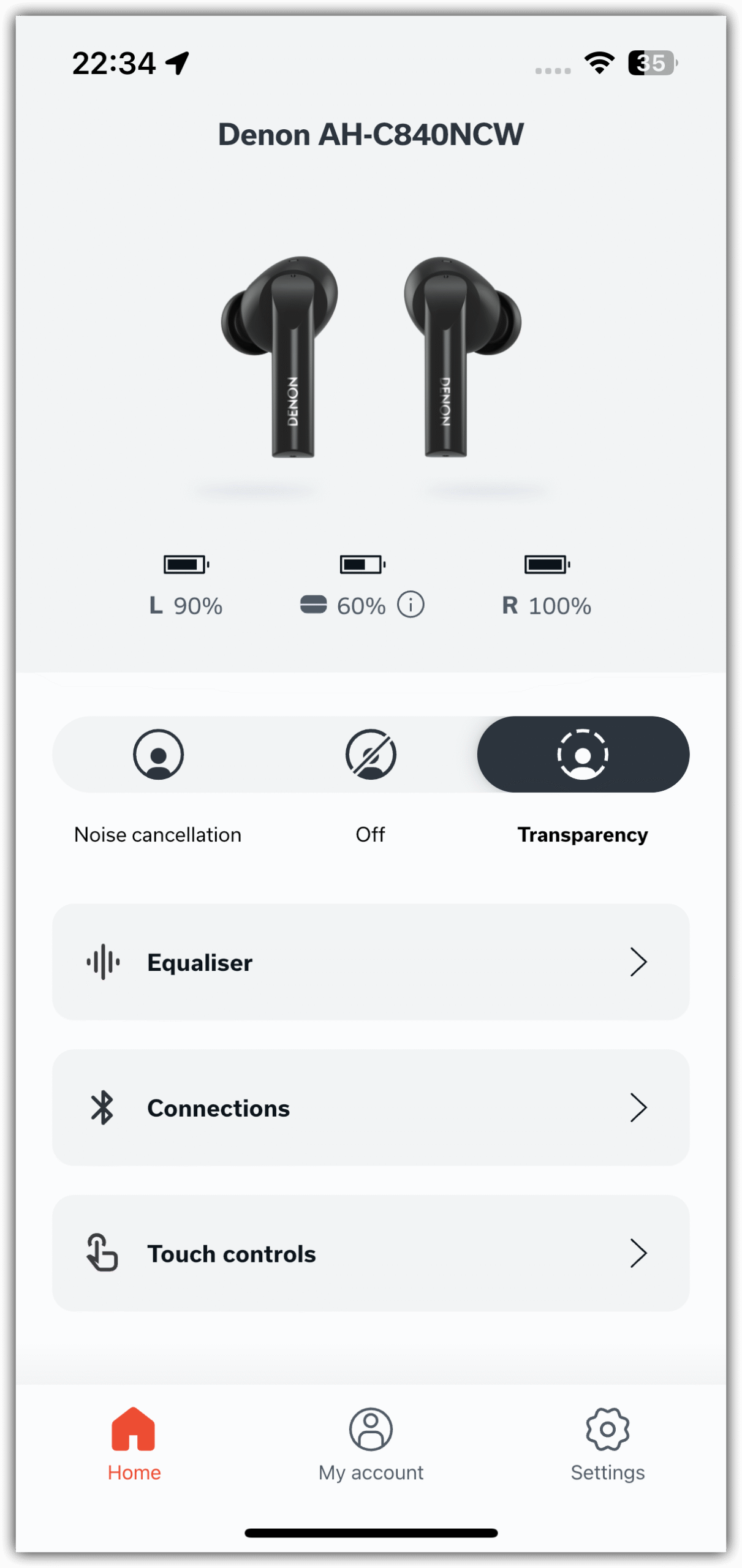Switch to the My account tab
This screenshot has width=742, height=1568.
[371, 1445]
